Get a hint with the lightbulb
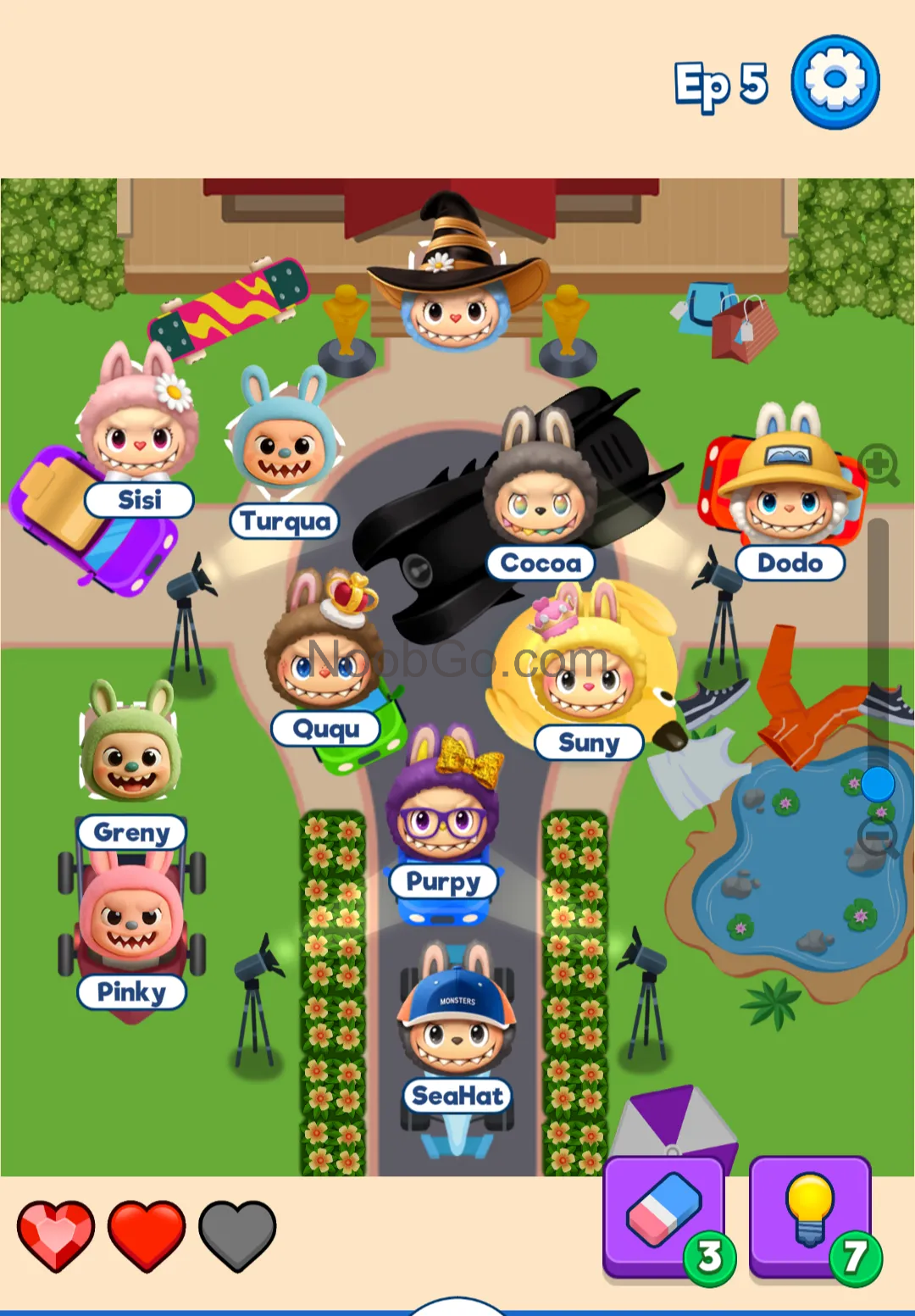 (x=810, y=1216)
